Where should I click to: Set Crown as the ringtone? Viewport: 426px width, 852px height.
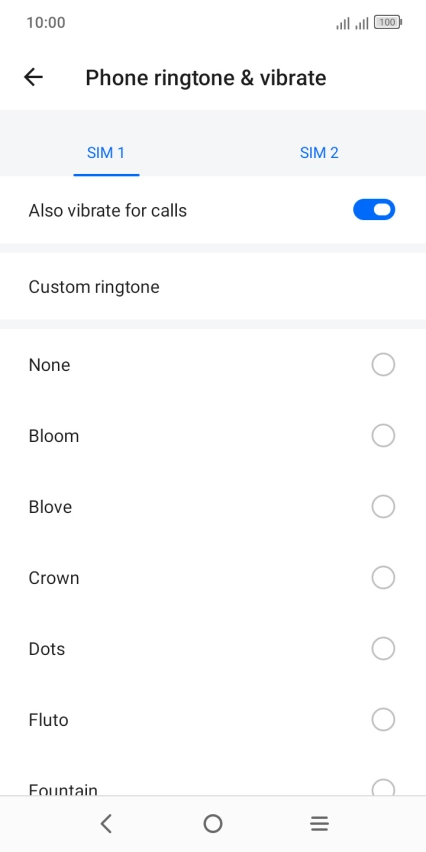coord(213,578)
